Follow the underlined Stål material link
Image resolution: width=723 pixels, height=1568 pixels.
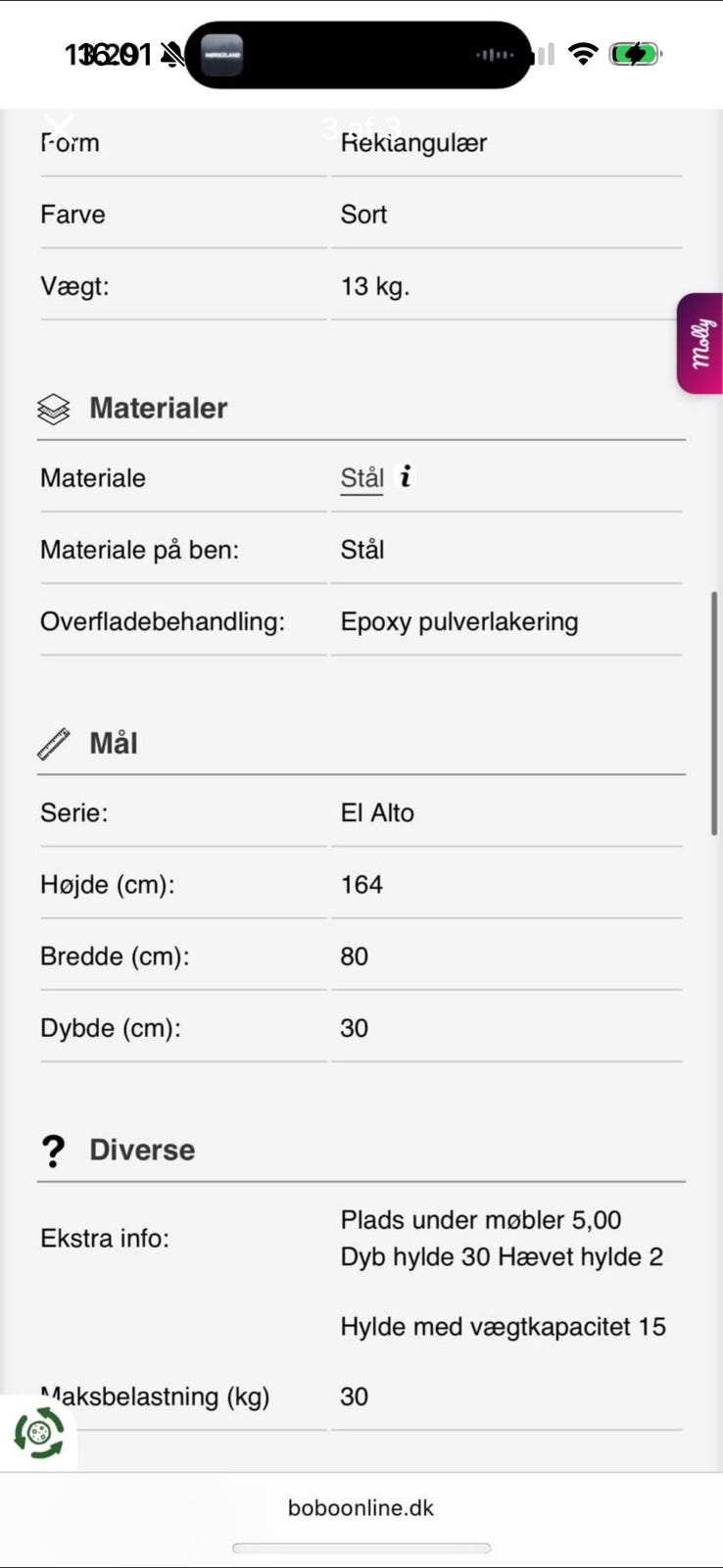(361, 478)
